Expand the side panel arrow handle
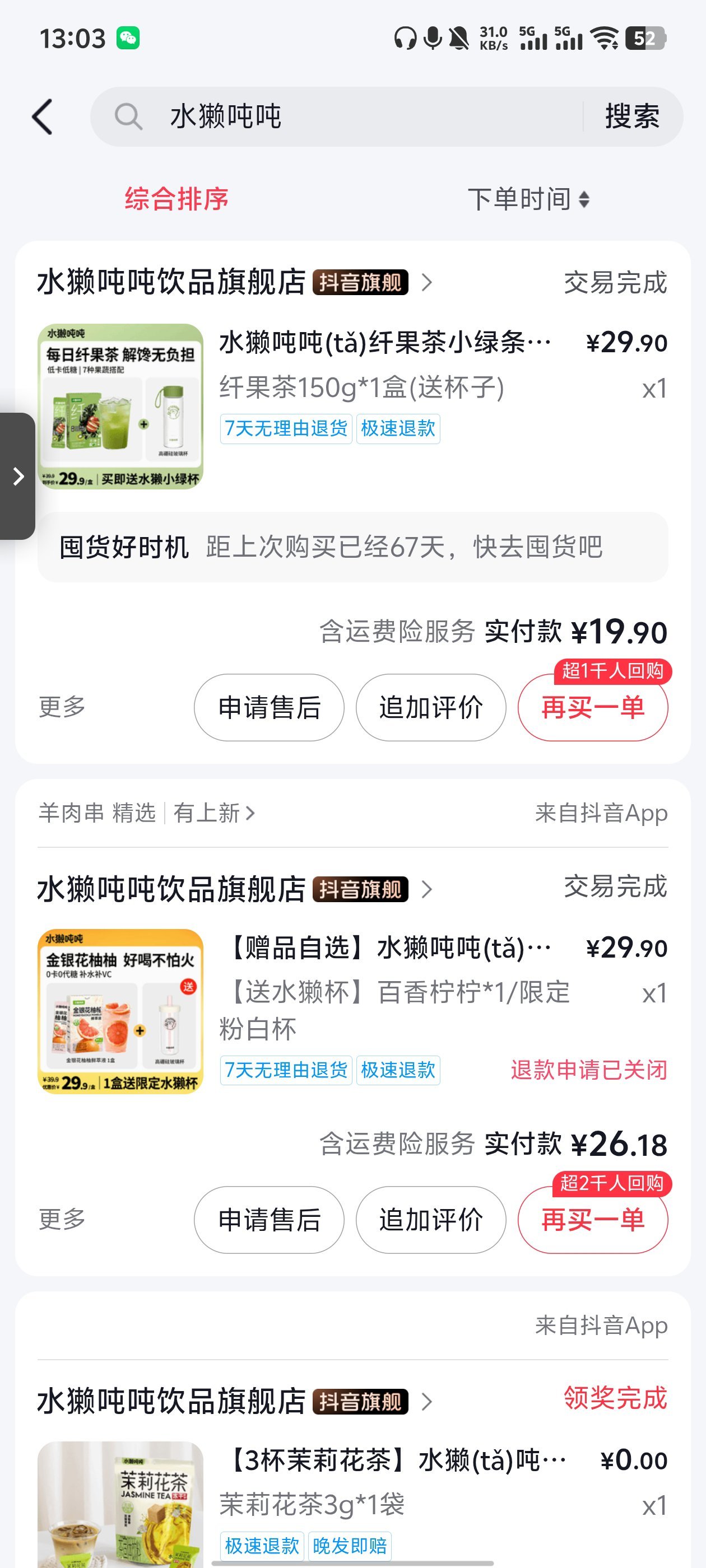The image size is (706, 1568). [x=18, y=476]
